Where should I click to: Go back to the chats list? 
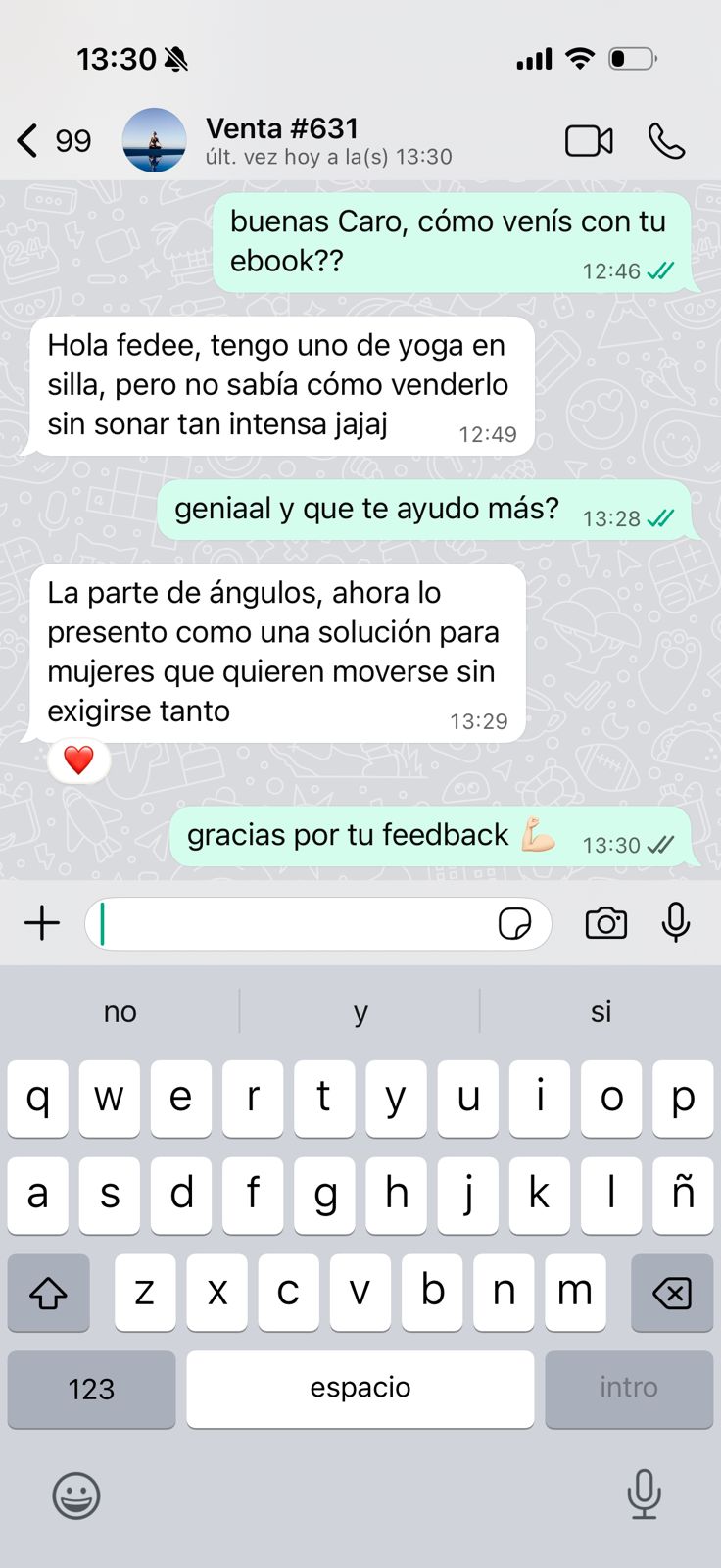pos(26,140)
